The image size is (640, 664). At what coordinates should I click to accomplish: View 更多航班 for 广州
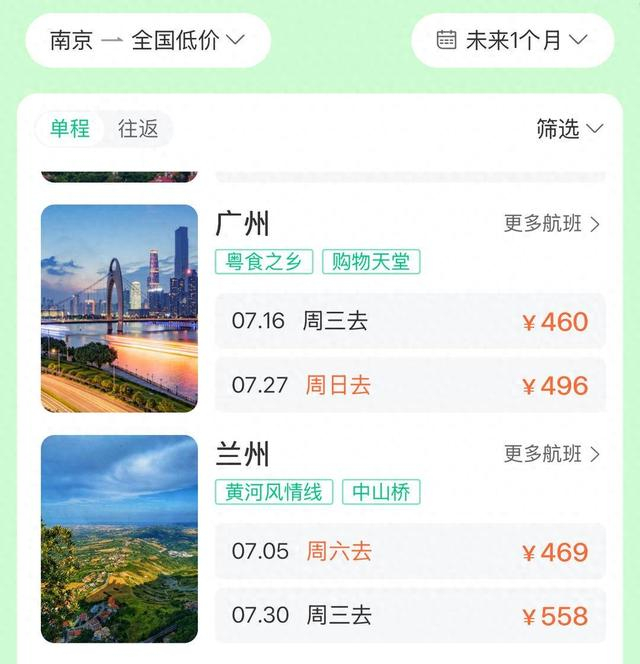click(552, 224)
